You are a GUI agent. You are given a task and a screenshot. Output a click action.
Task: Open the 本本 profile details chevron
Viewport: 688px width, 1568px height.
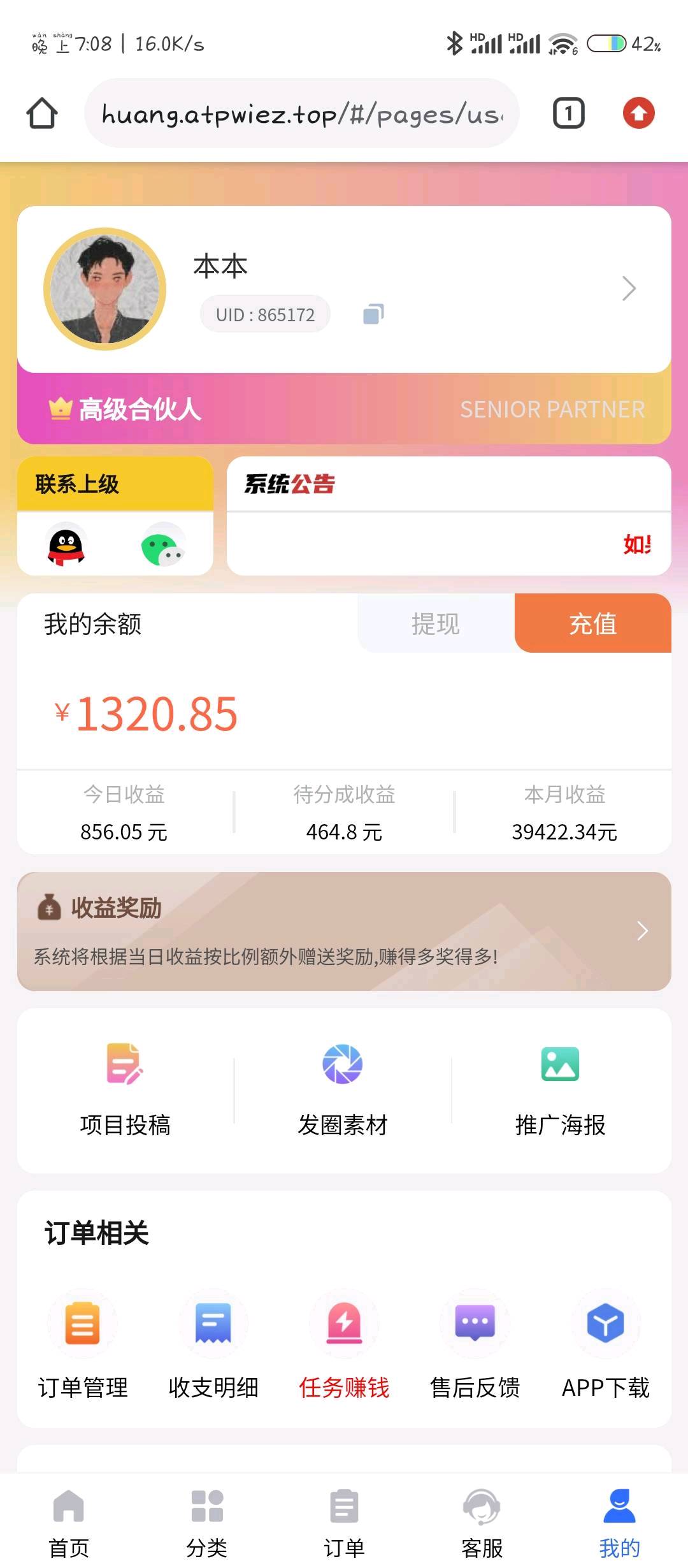pos(629,289)
